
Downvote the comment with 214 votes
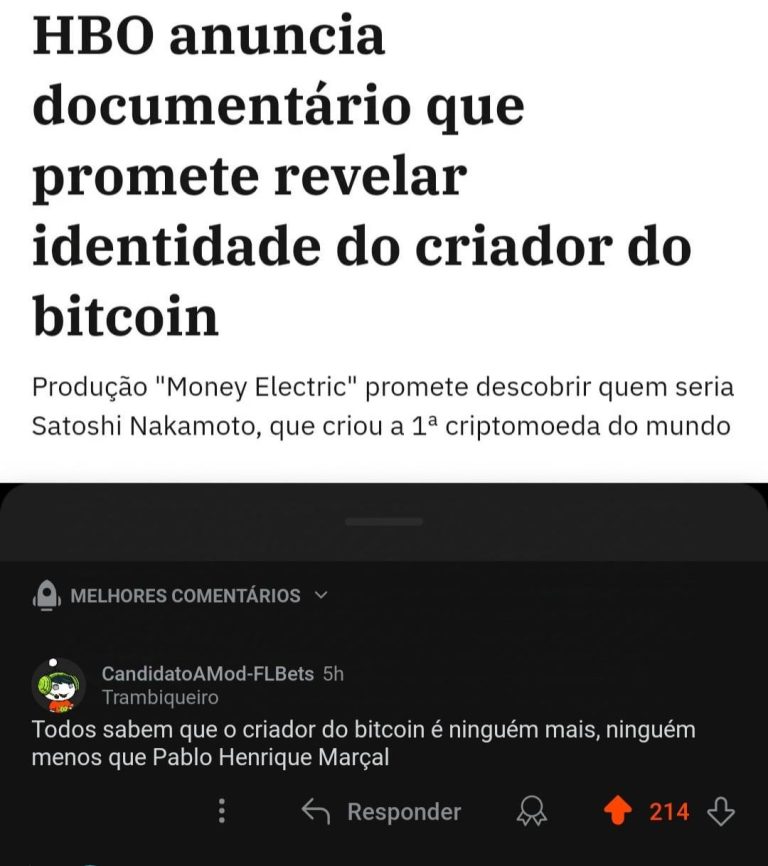click(x=721, y=811)
